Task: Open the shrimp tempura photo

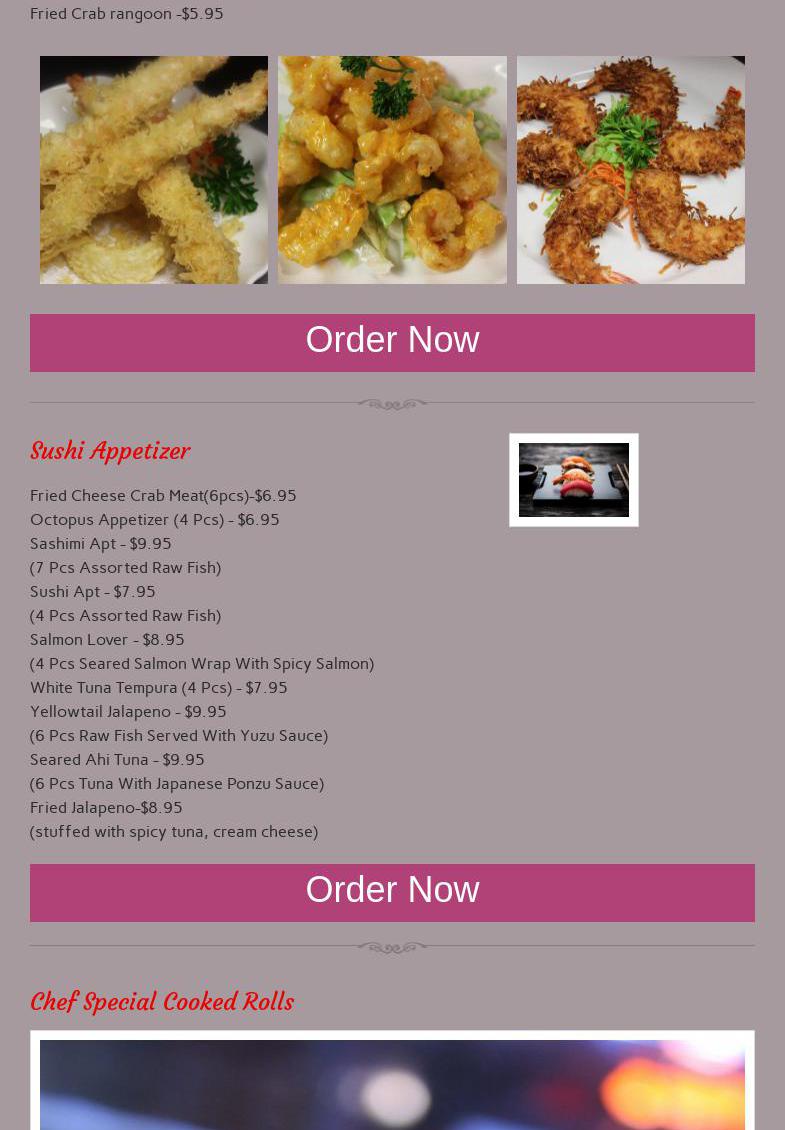Action: pyautogui.click(x=154, y=170)
